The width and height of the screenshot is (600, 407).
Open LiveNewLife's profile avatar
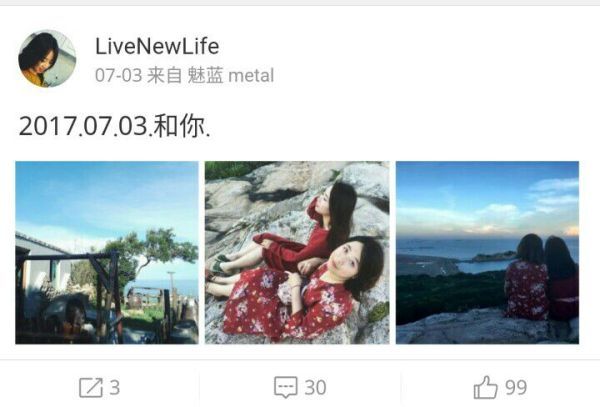pyautogui.click(x=47, y=58)
